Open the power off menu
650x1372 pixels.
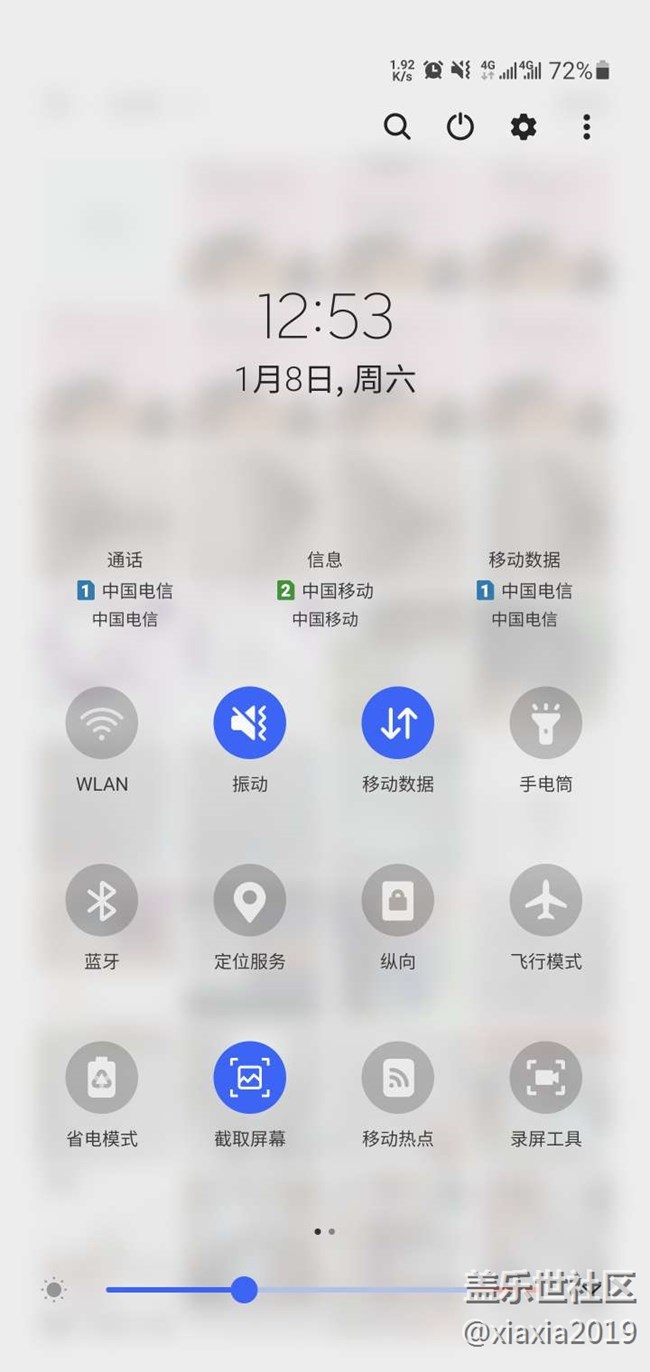tap(460, 127)
